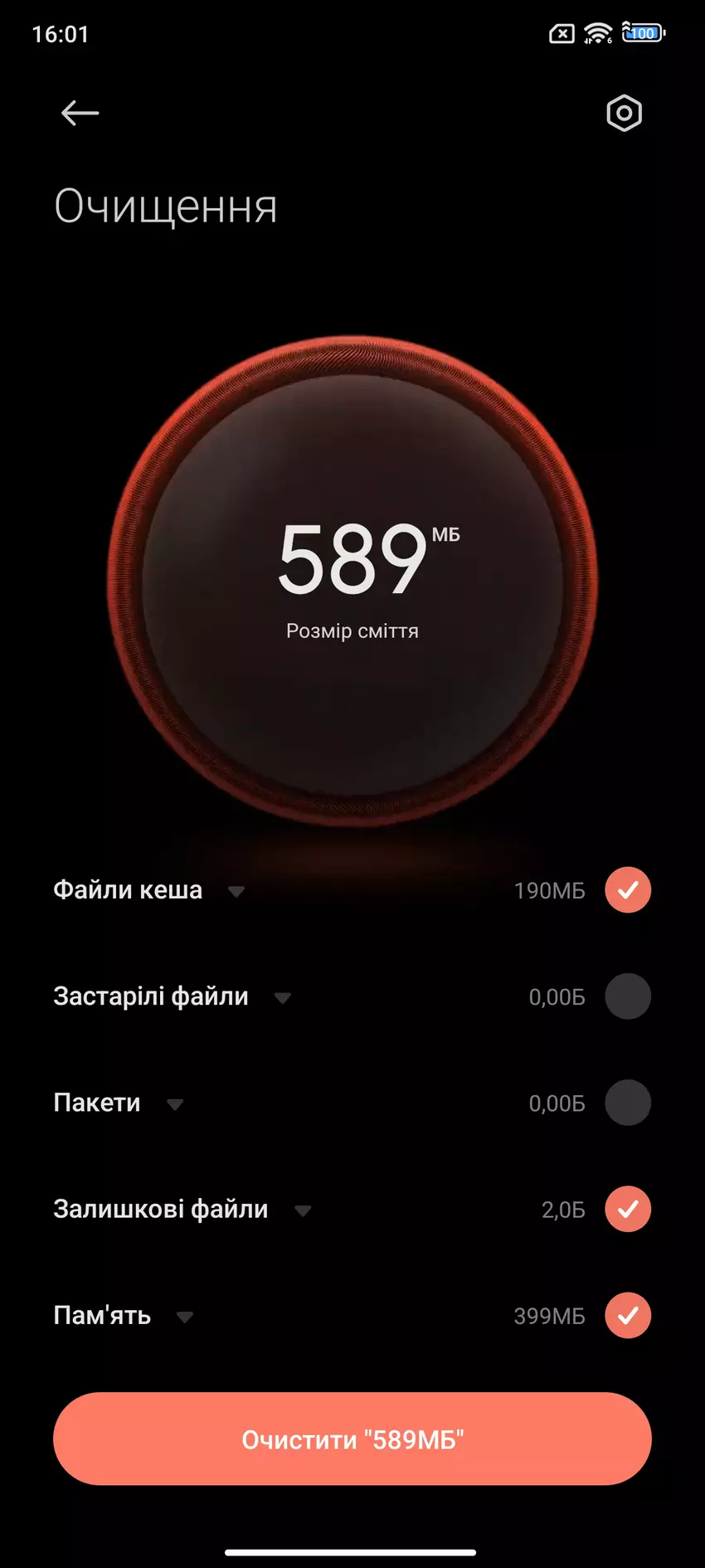Tap Очистити "589МБ" button
705x1568 pixels.
(x=352, y=1439)
